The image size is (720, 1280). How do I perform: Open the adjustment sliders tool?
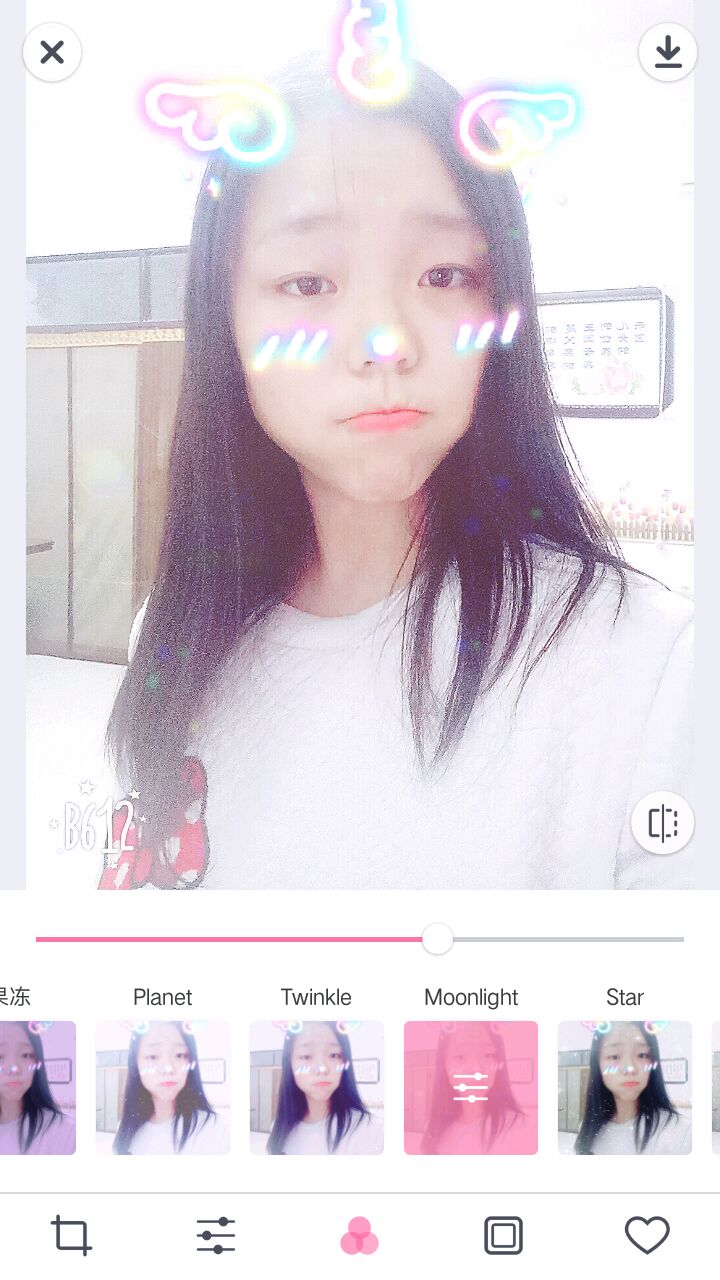coord(216,1236)
